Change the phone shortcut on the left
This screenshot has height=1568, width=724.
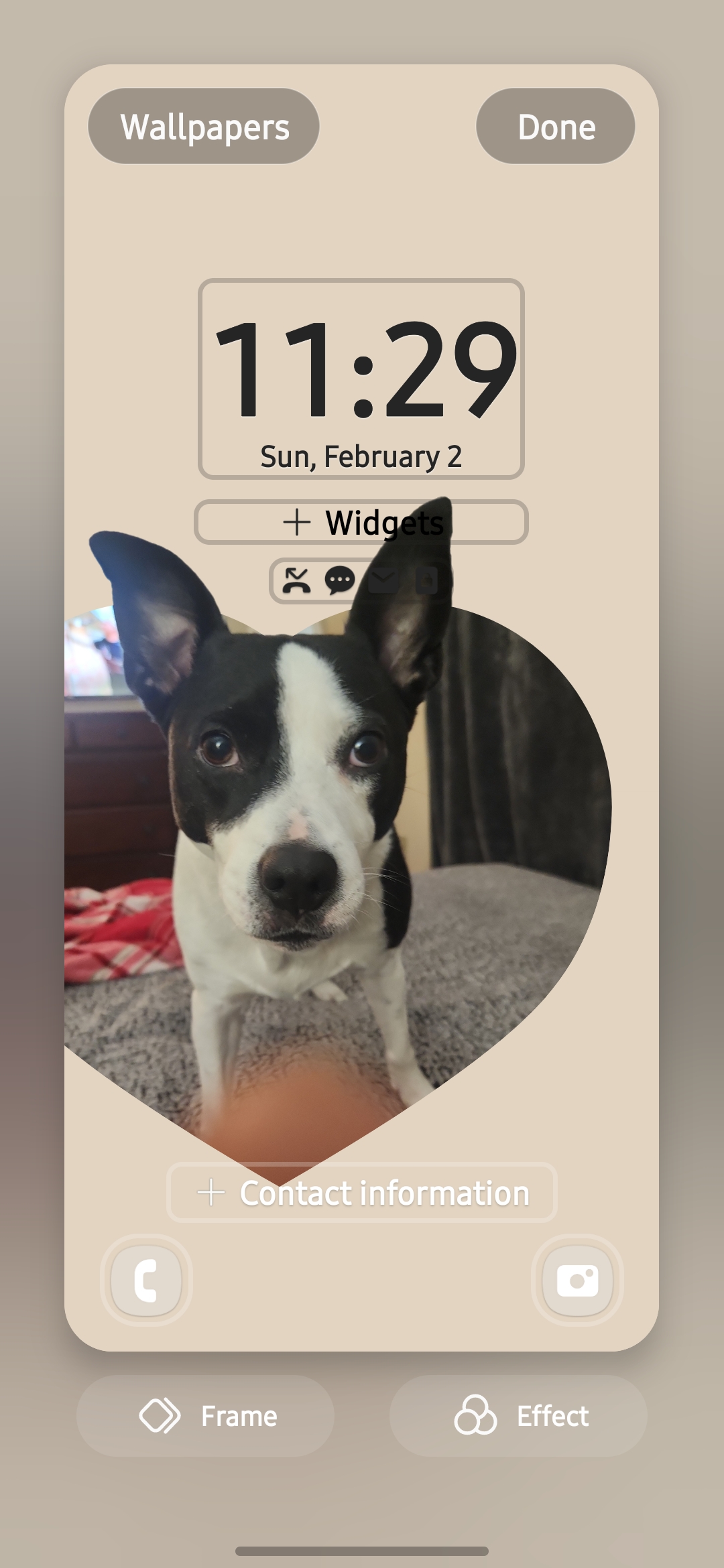point(146,1280)
